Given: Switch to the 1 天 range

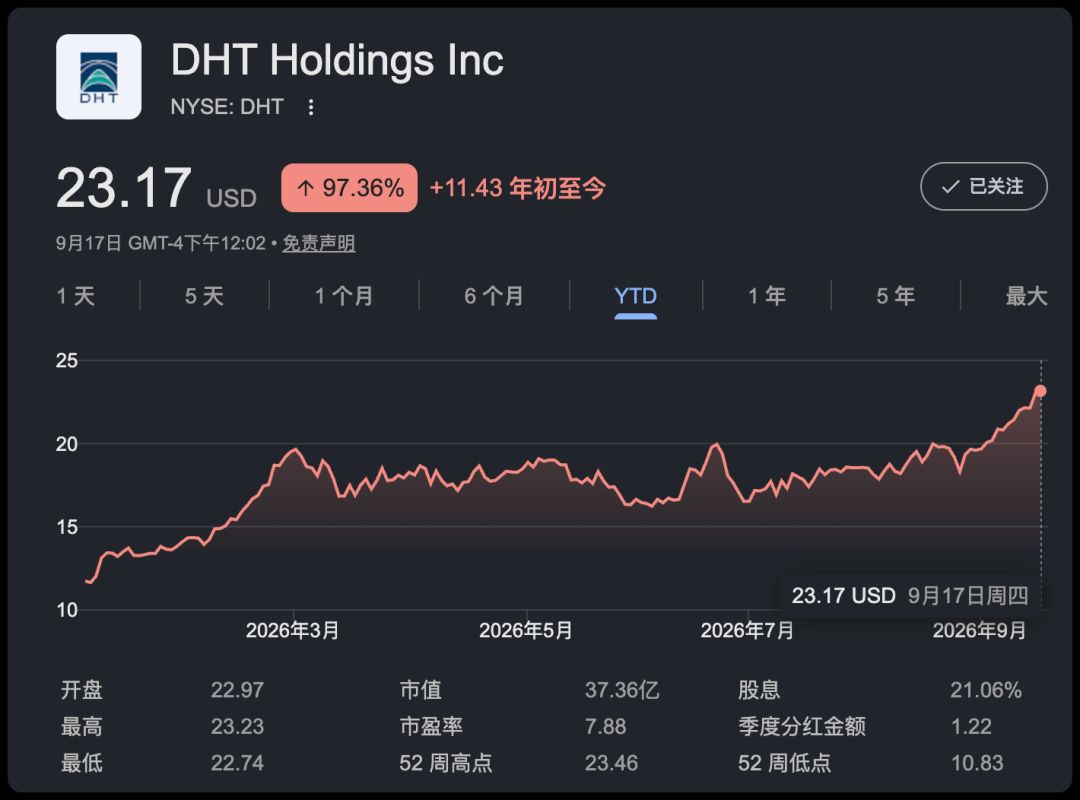Looking at the screenshot, I should 76,296.
